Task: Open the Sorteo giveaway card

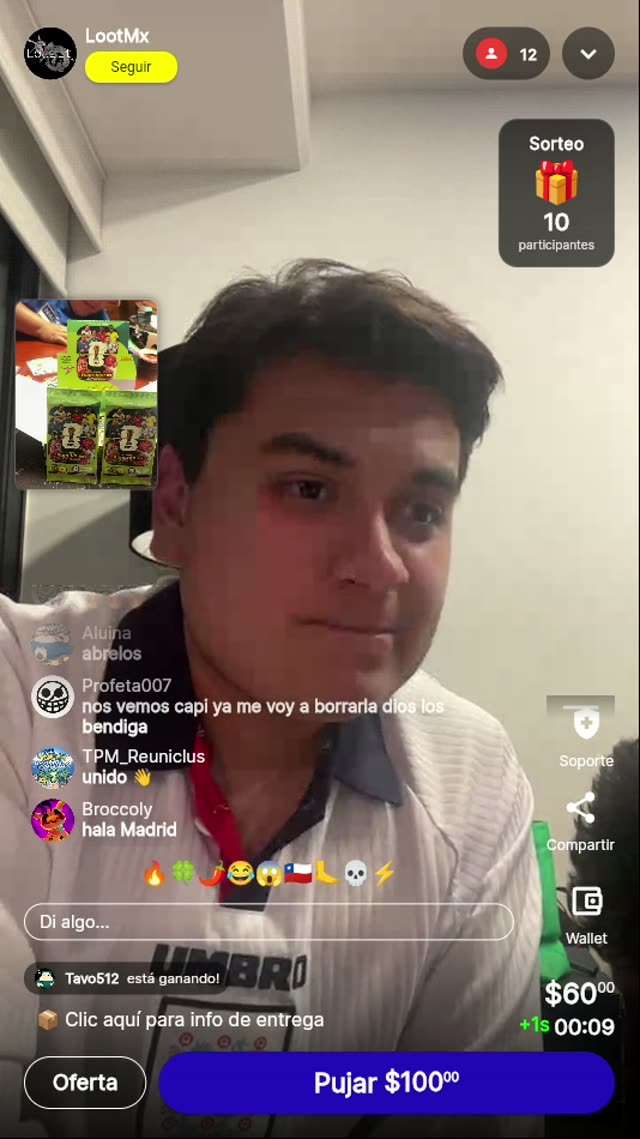Action: pos(556,193)
